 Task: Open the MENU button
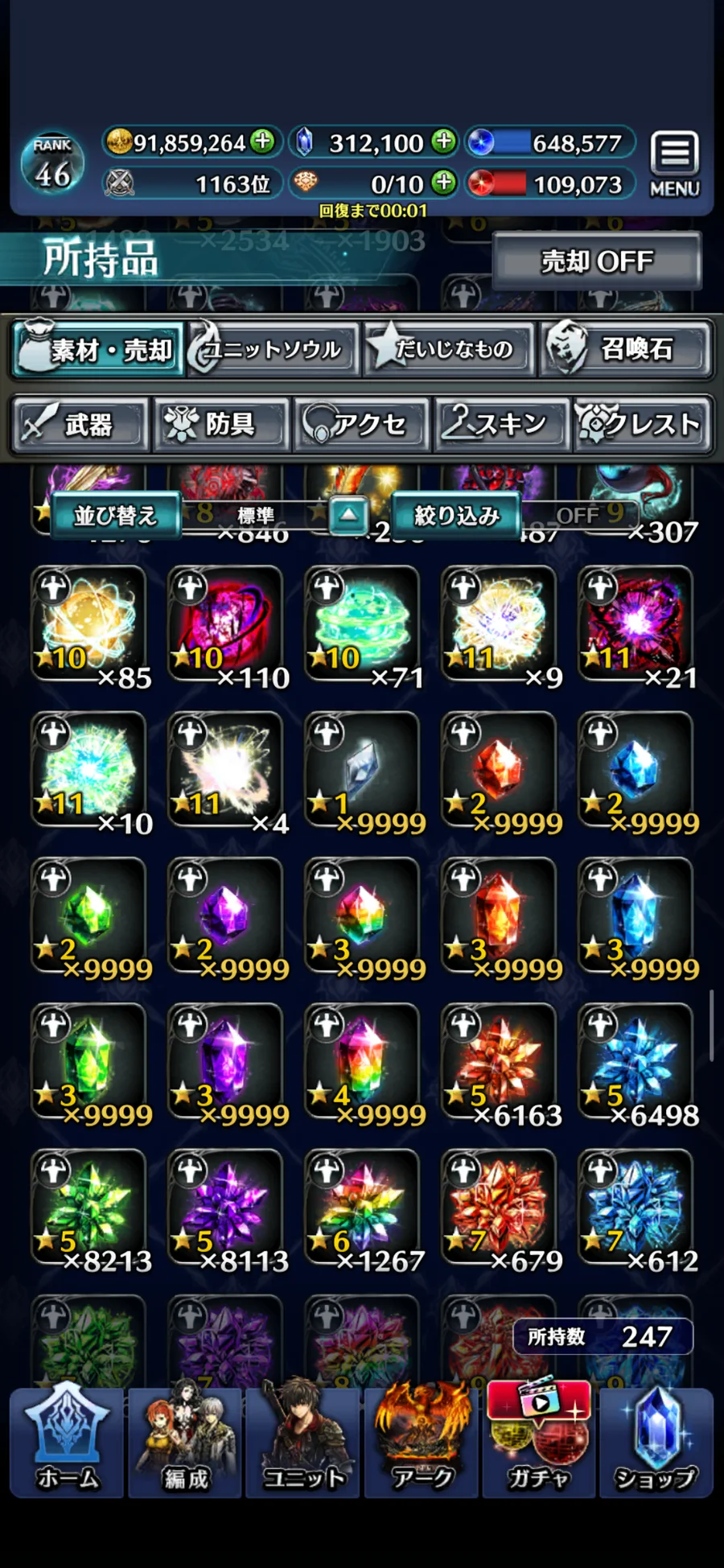[674, 163]
